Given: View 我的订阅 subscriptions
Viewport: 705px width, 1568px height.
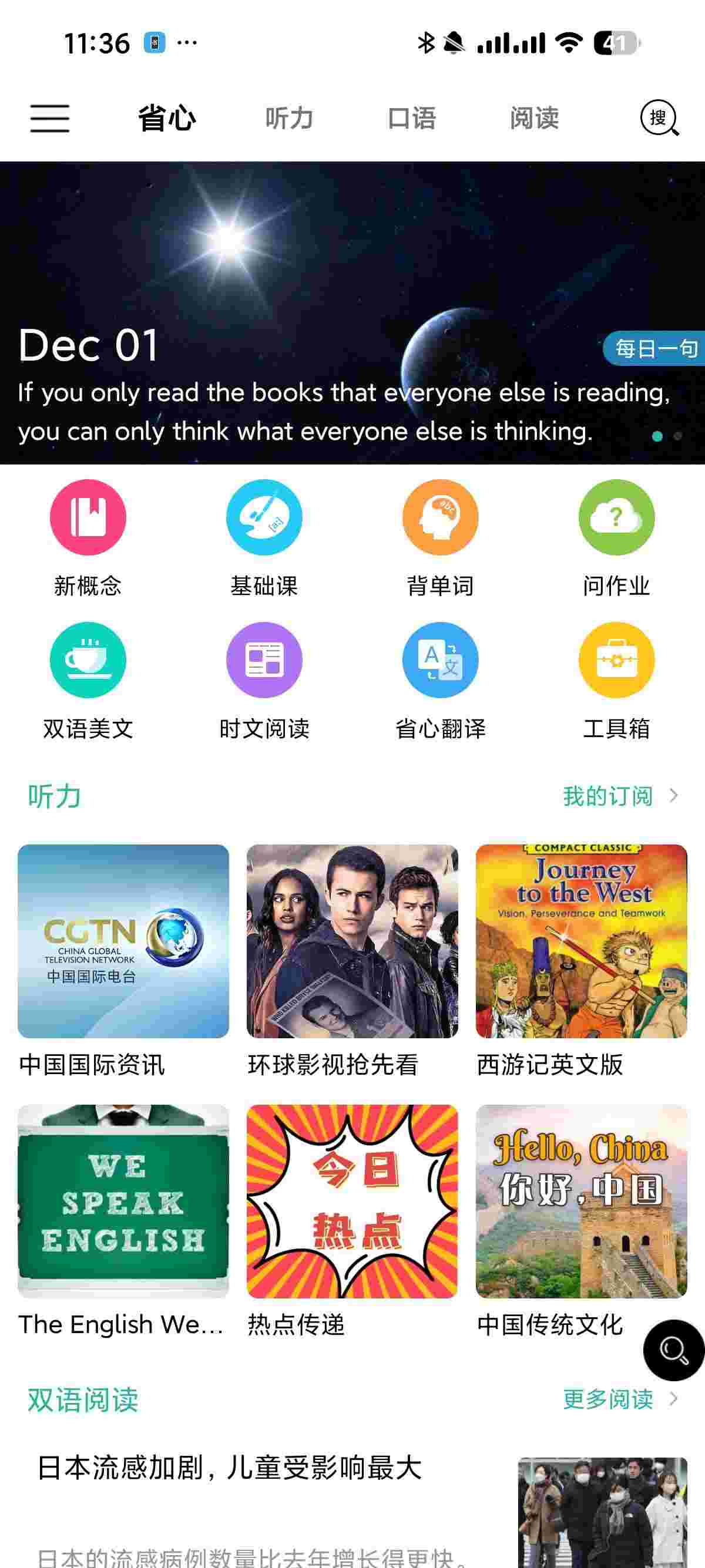Looking at the screenshot, I should pos(618,796).
